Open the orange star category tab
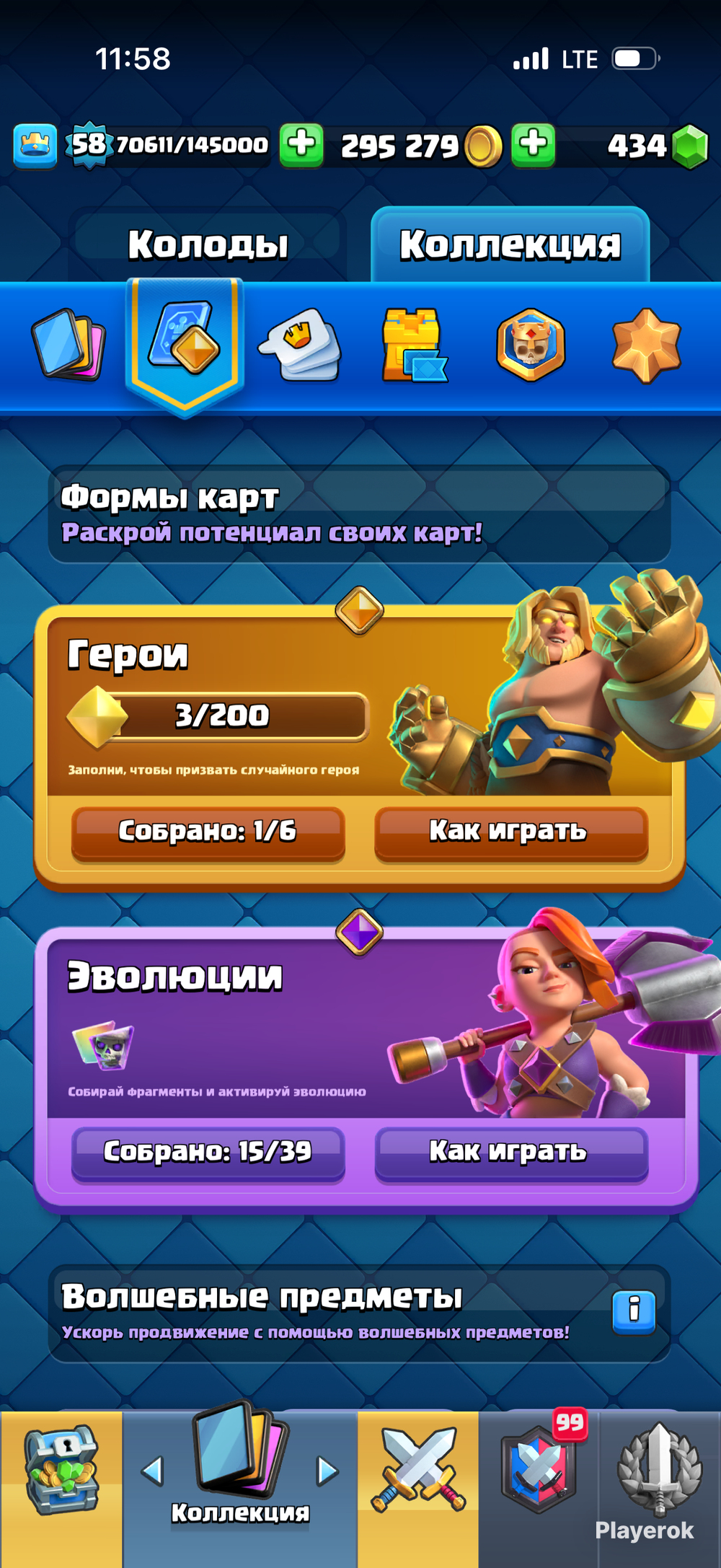The width and height of the screenshot is (721, 1568). [x=646, y=344]
